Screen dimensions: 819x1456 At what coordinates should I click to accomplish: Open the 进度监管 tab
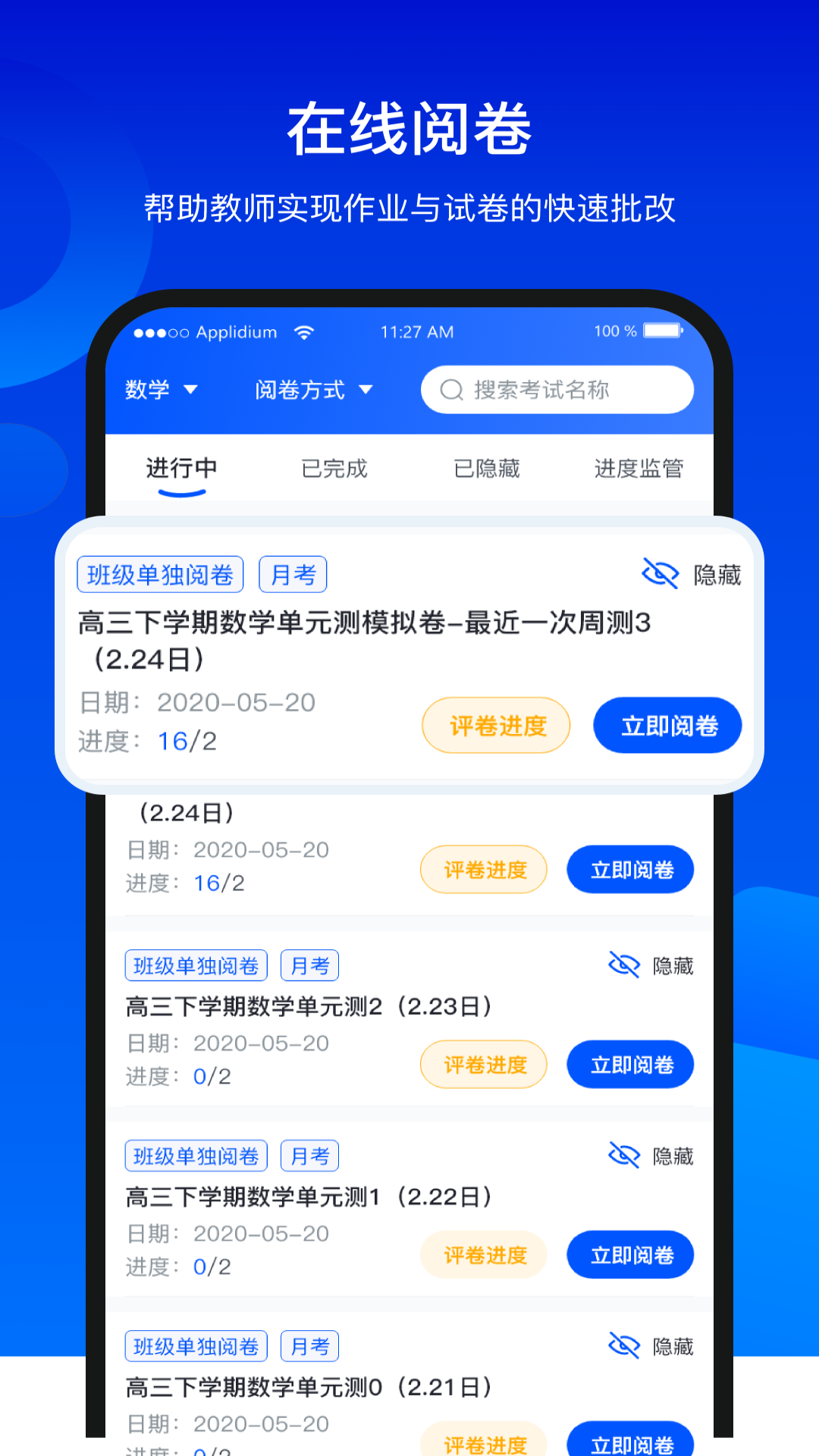tap(639, 469)
